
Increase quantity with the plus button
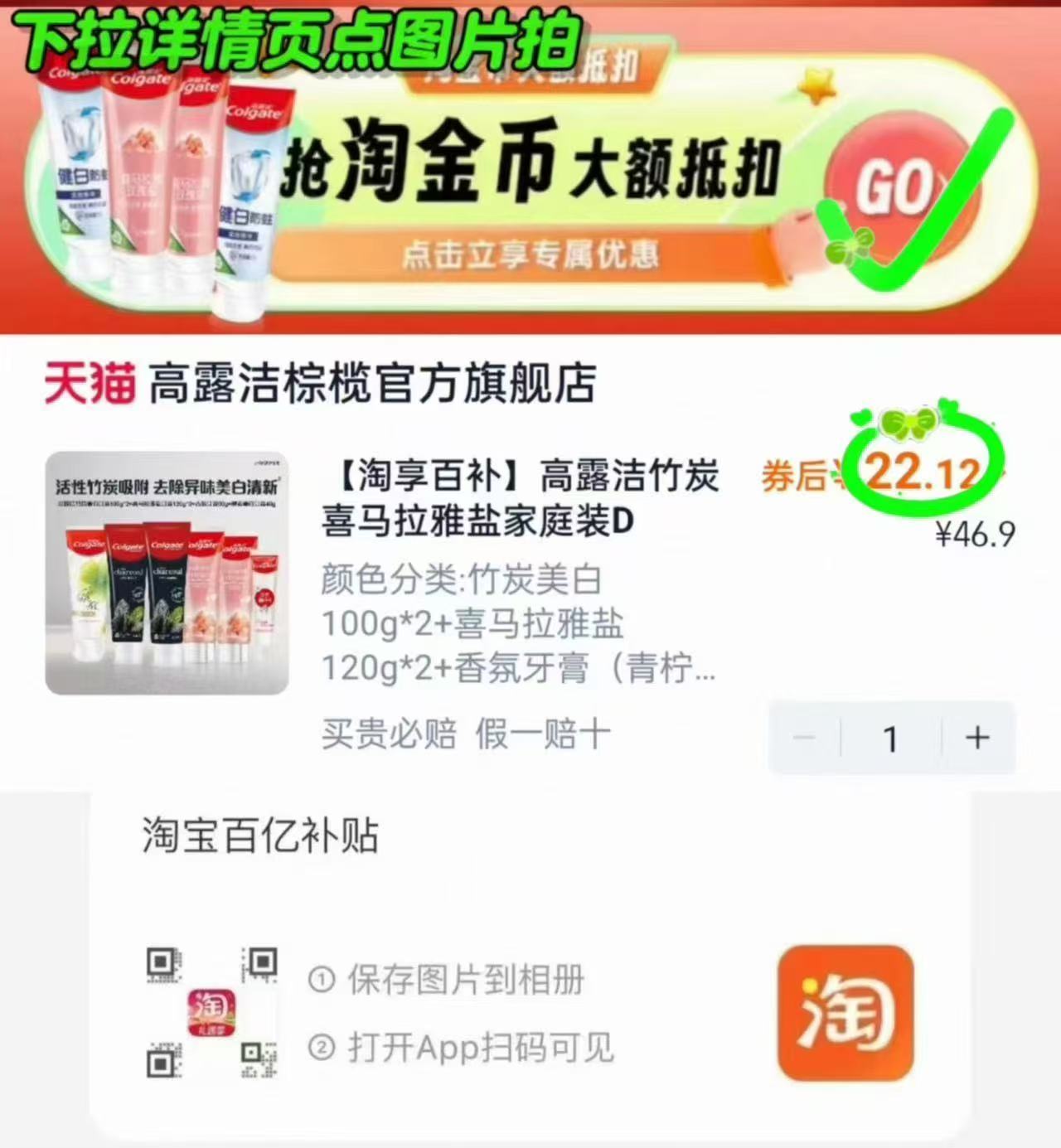(978, 738)
